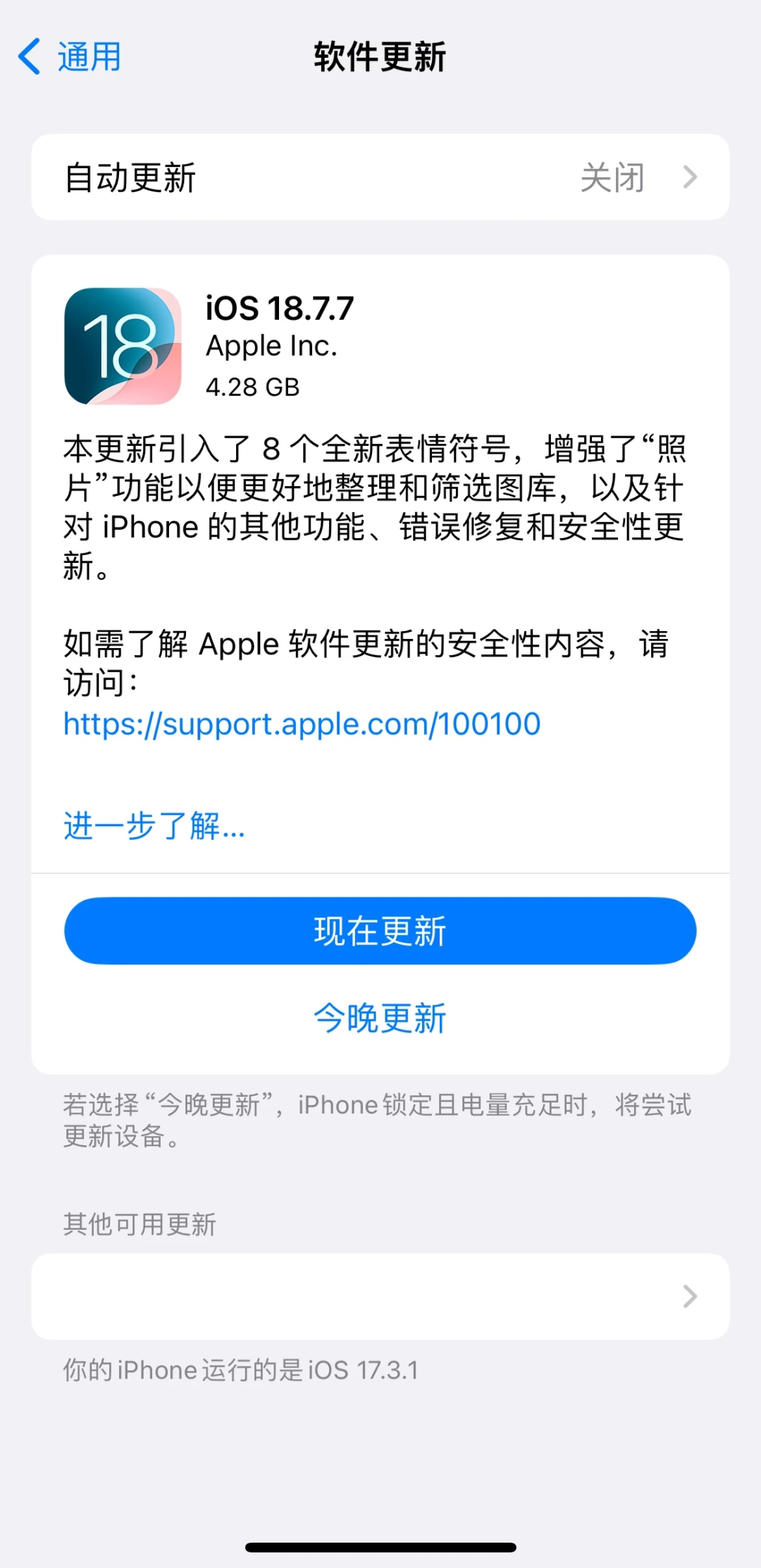Open the row under 其他可用更新

pyautogui.click(x=380, y=1296)
